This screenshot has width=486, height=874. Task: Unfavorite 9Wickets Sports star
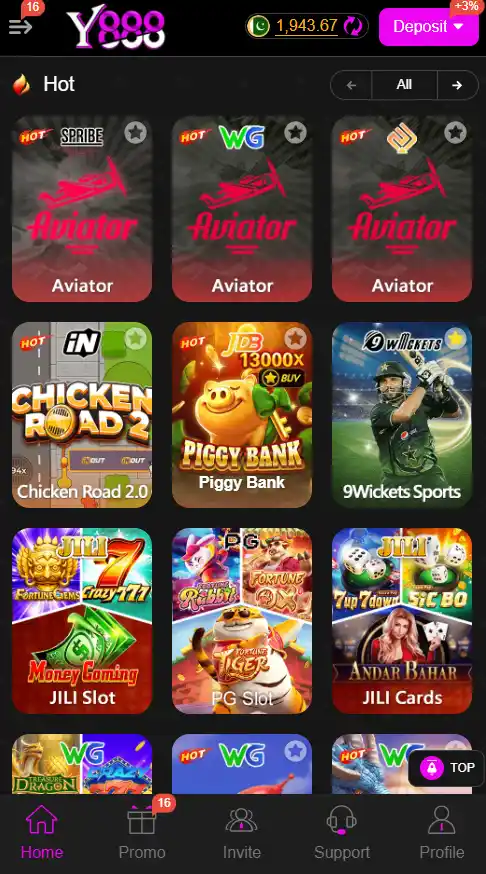(x=455, y=338)
